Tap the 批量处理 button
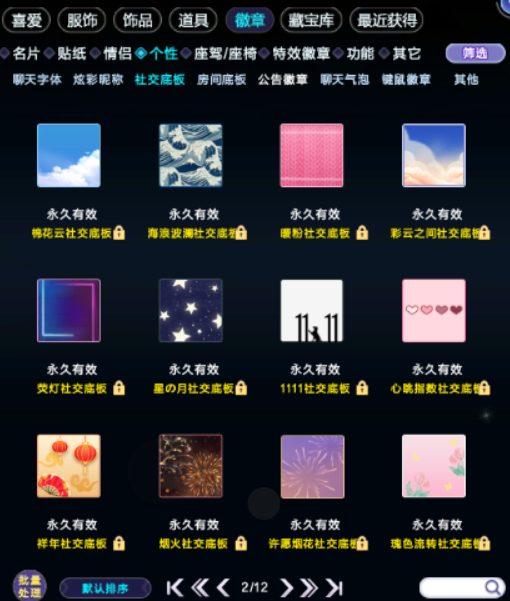Image resolution: width=510 pixels, height=601 pixels. click(x=30, y=586)
